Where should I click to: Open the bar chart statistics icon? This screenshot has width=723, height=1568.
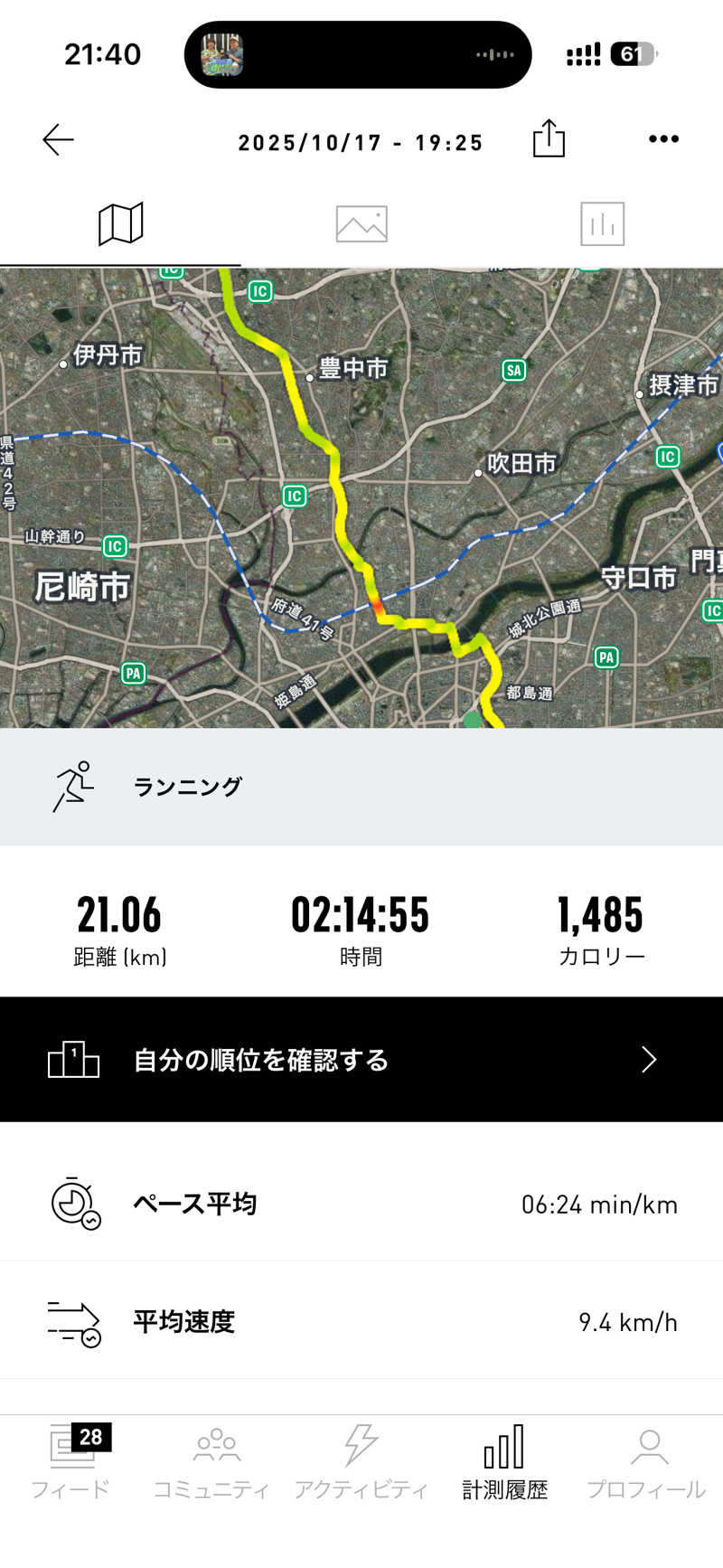[600, 223]
